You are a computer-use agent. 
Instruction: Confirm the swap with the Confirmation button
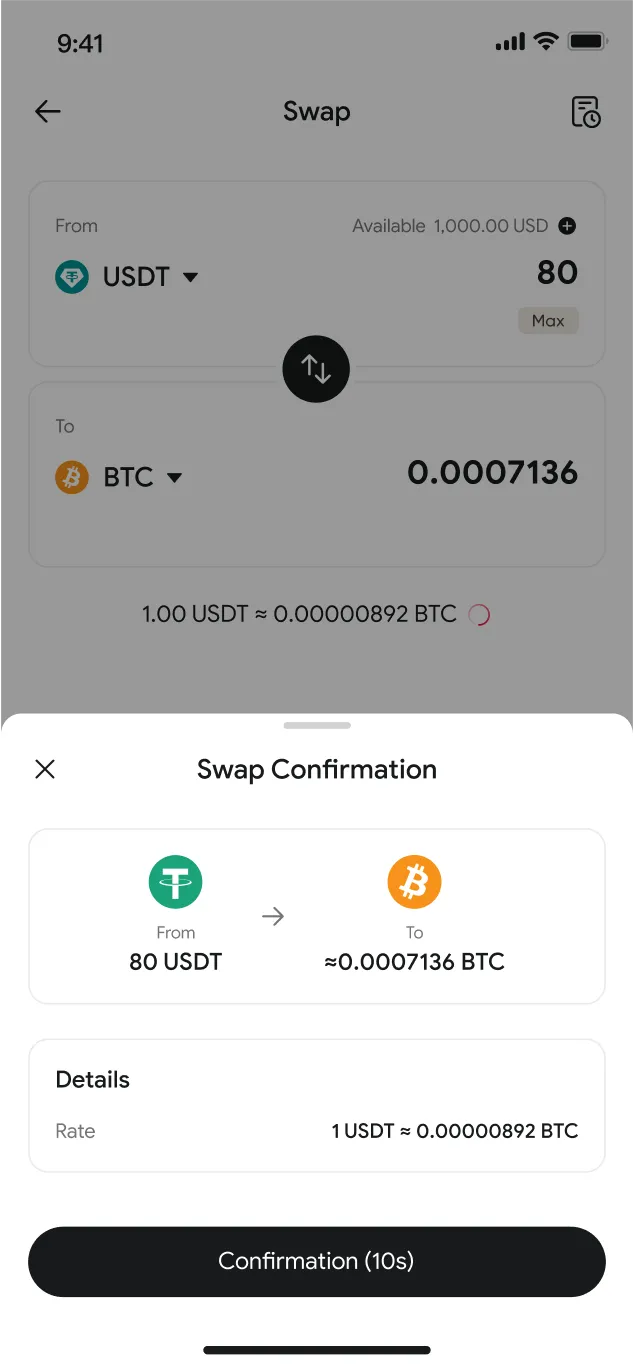[x=316, y=1261]
